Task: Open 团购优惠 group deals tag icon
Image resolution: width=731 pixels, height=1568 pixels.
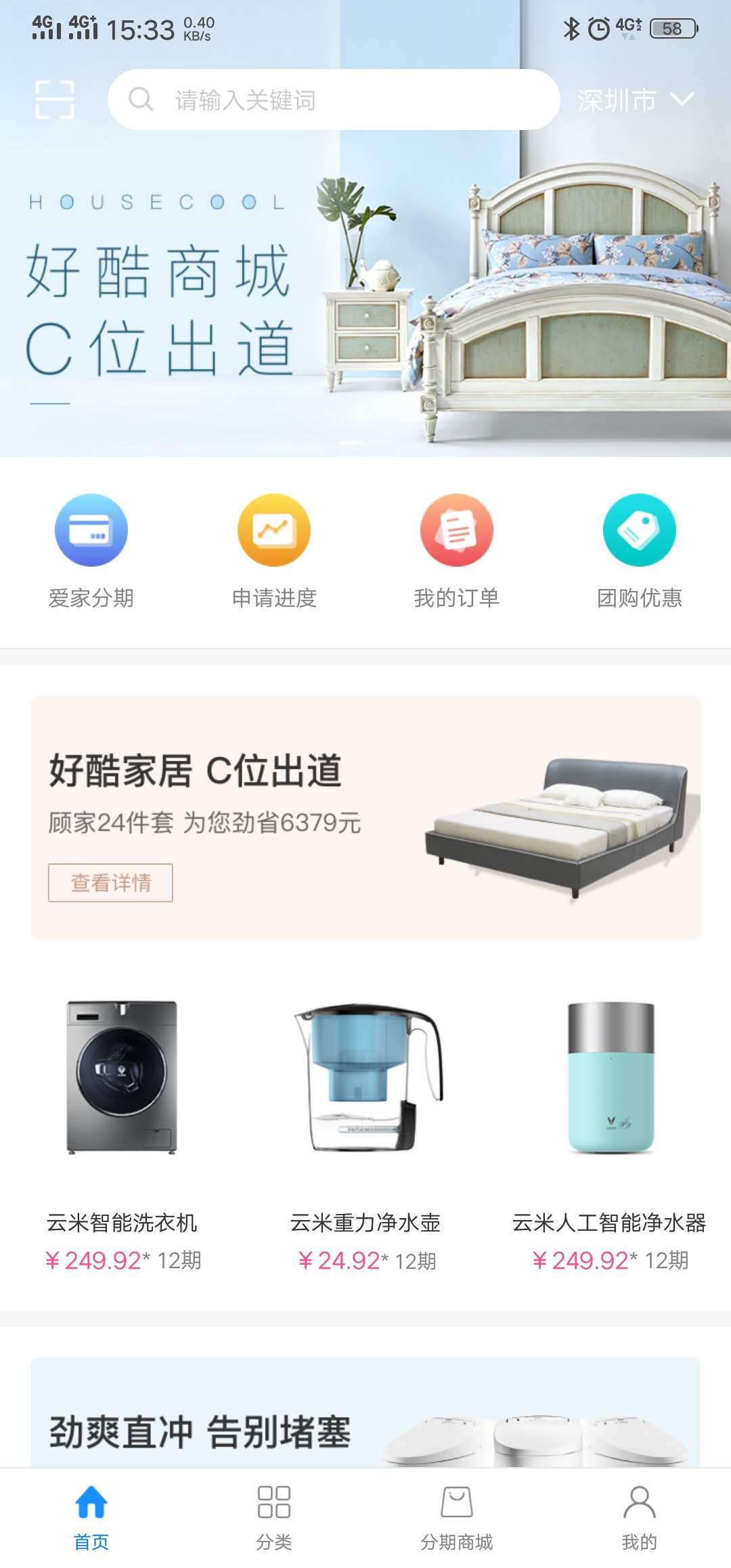Action: pyautogui.click(x=638, y=531)
